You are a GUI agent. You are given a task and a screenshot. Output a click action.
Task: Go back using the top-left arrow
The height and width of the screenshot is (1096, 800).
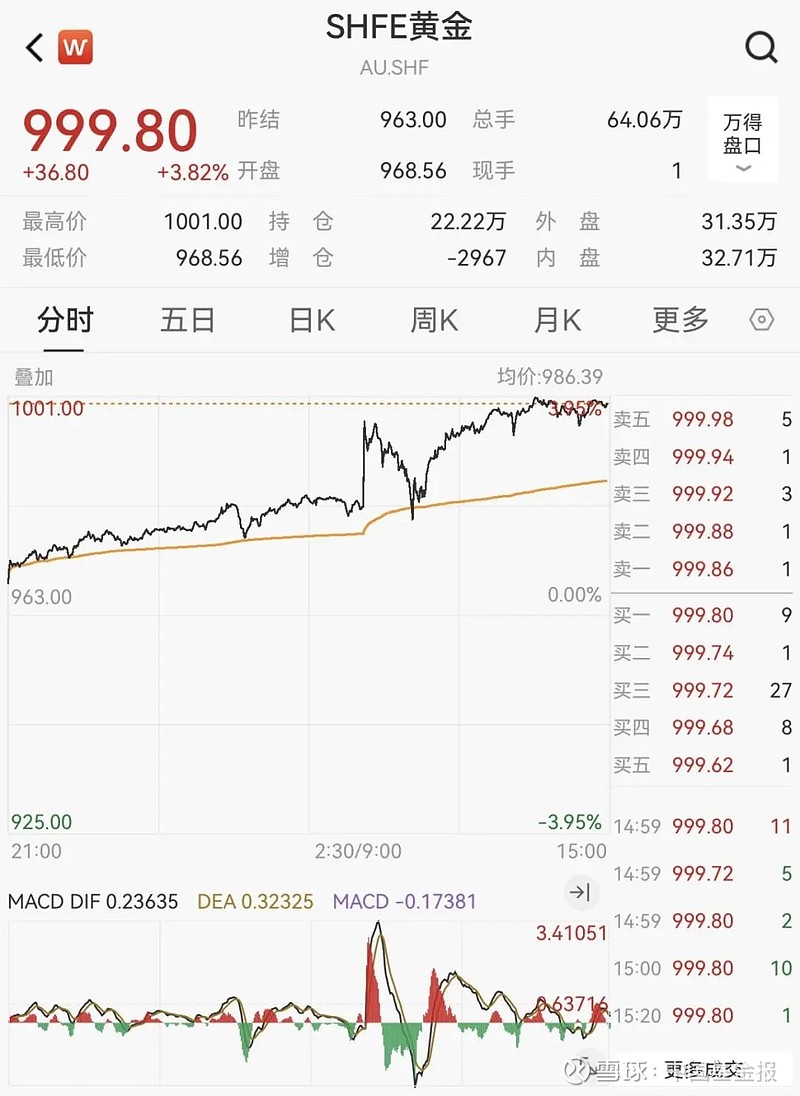point(35,47)
